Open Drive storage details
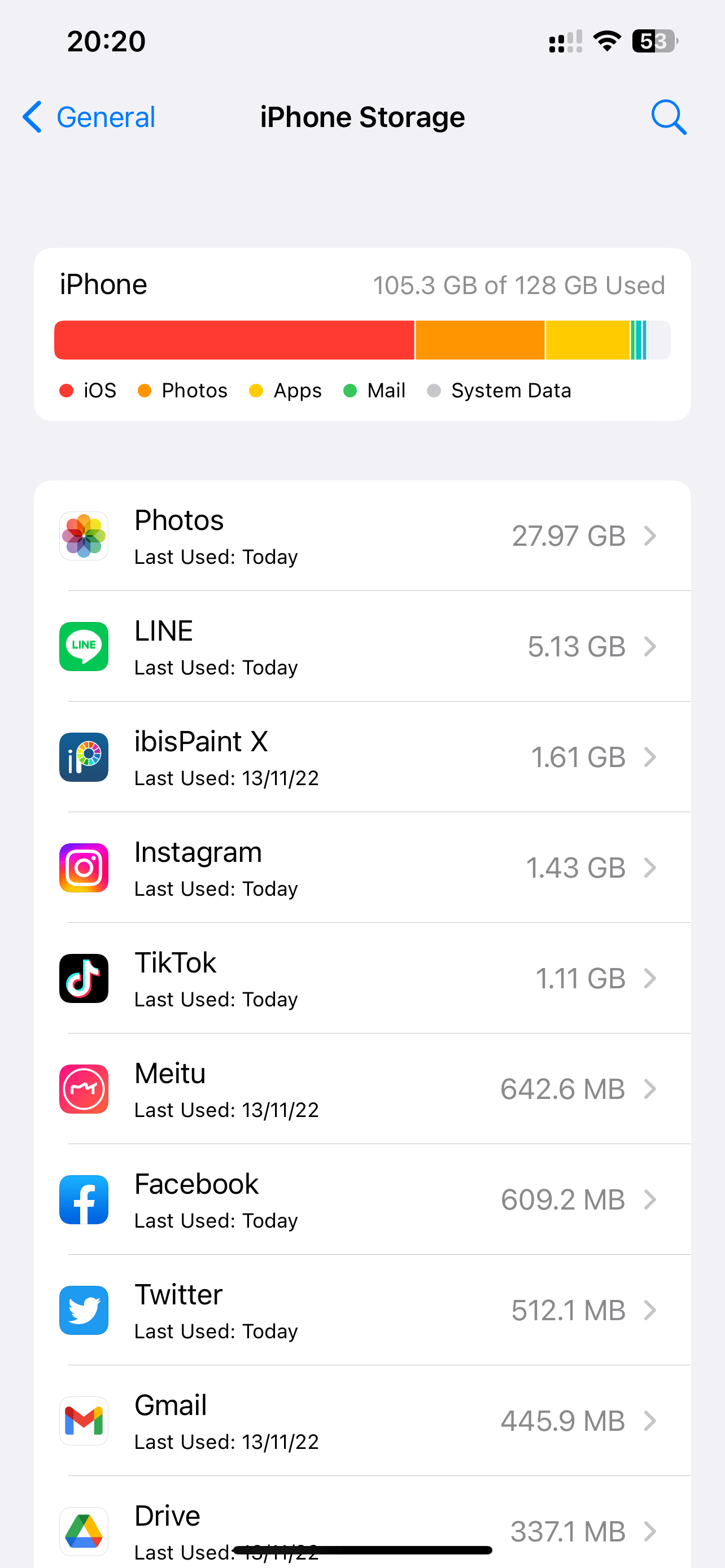 pyautogui.click(x=362, y=1527)
